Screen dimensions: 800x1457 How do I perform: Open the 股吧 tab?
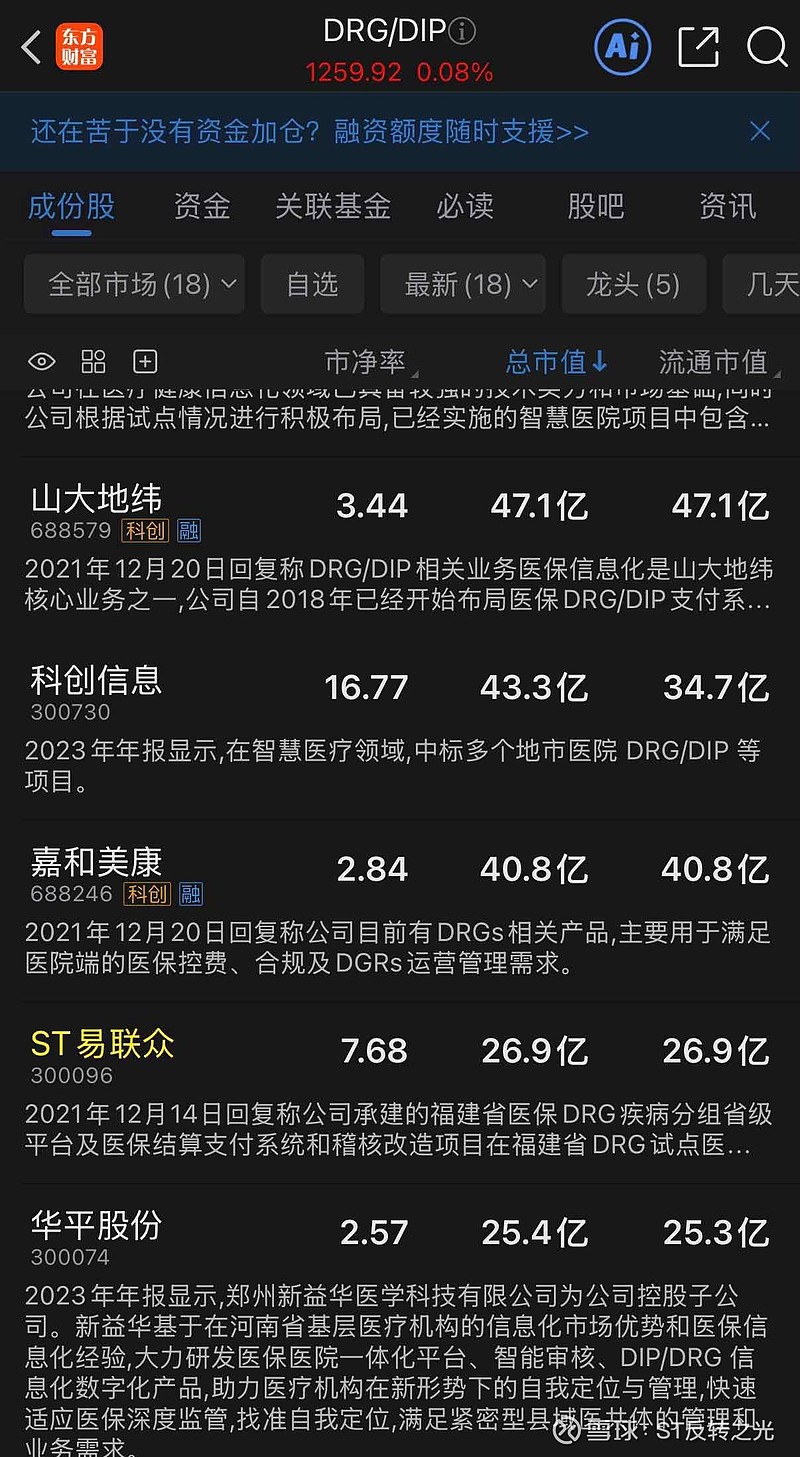pyautogui.click(x=595, y=207)
